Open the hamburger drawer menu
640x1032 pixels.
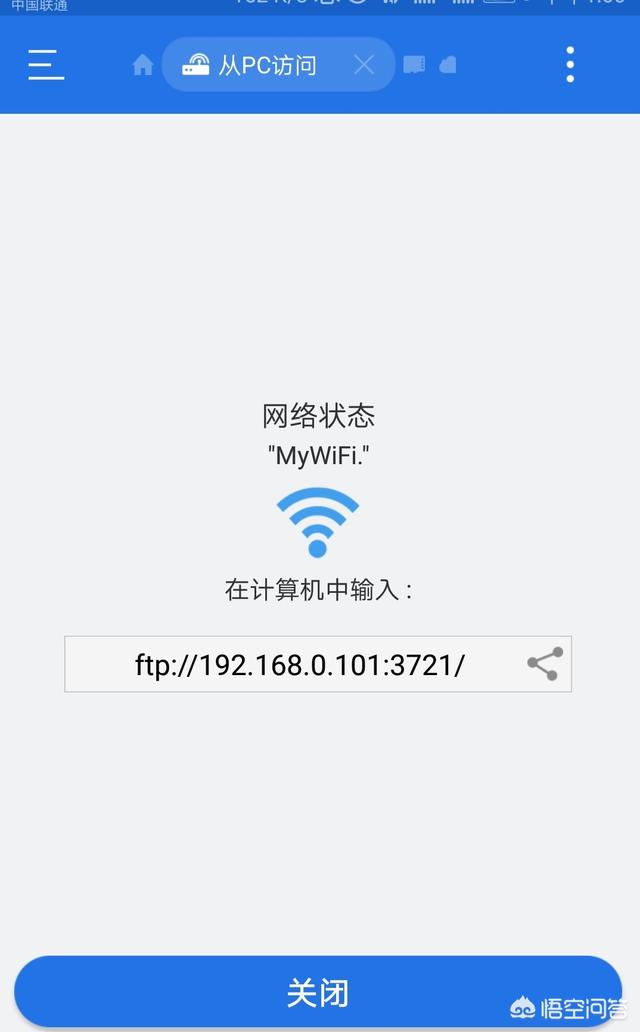pyautogui.click(x=46, y=65)
